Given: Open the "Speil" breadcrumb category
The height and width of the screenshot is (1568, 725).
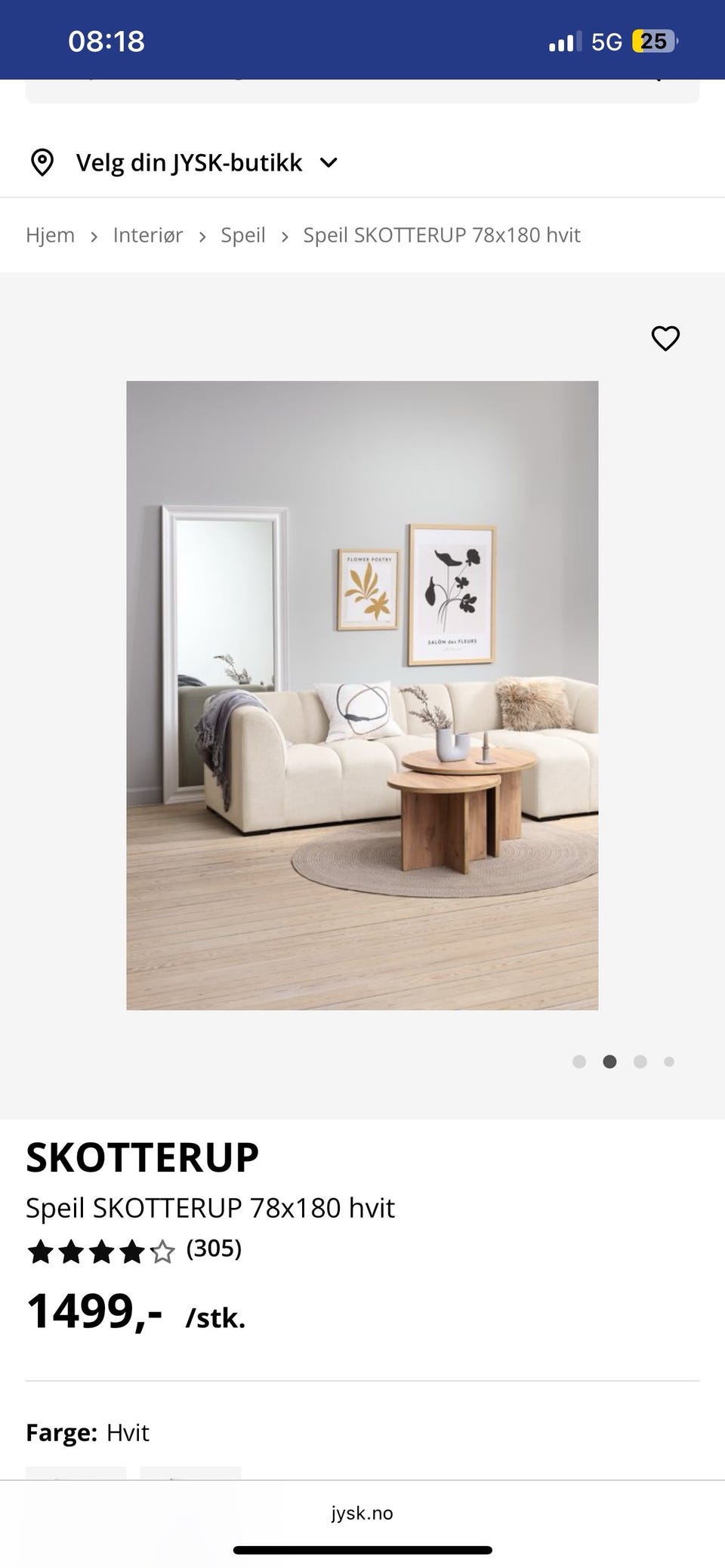Looking at the screenshot, I should [x=242, y=235].
